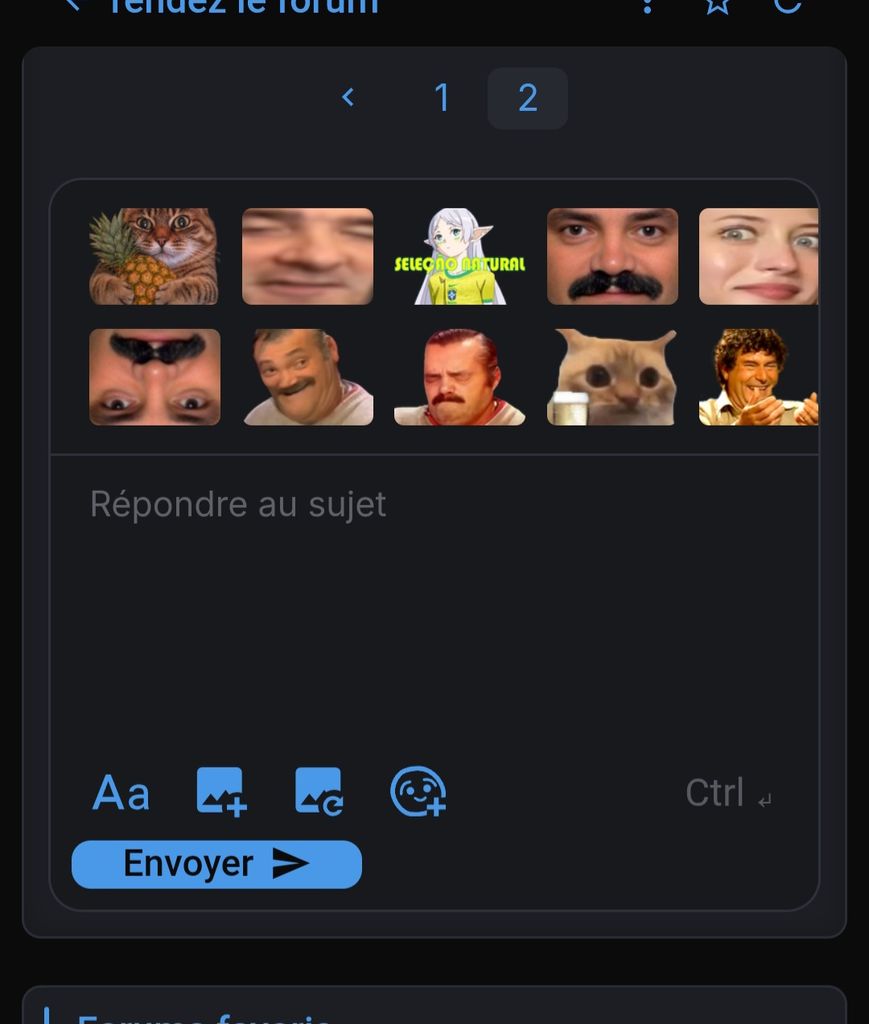Add this topic to favorites with the star
869x1024 pixels.
[718, 5]
